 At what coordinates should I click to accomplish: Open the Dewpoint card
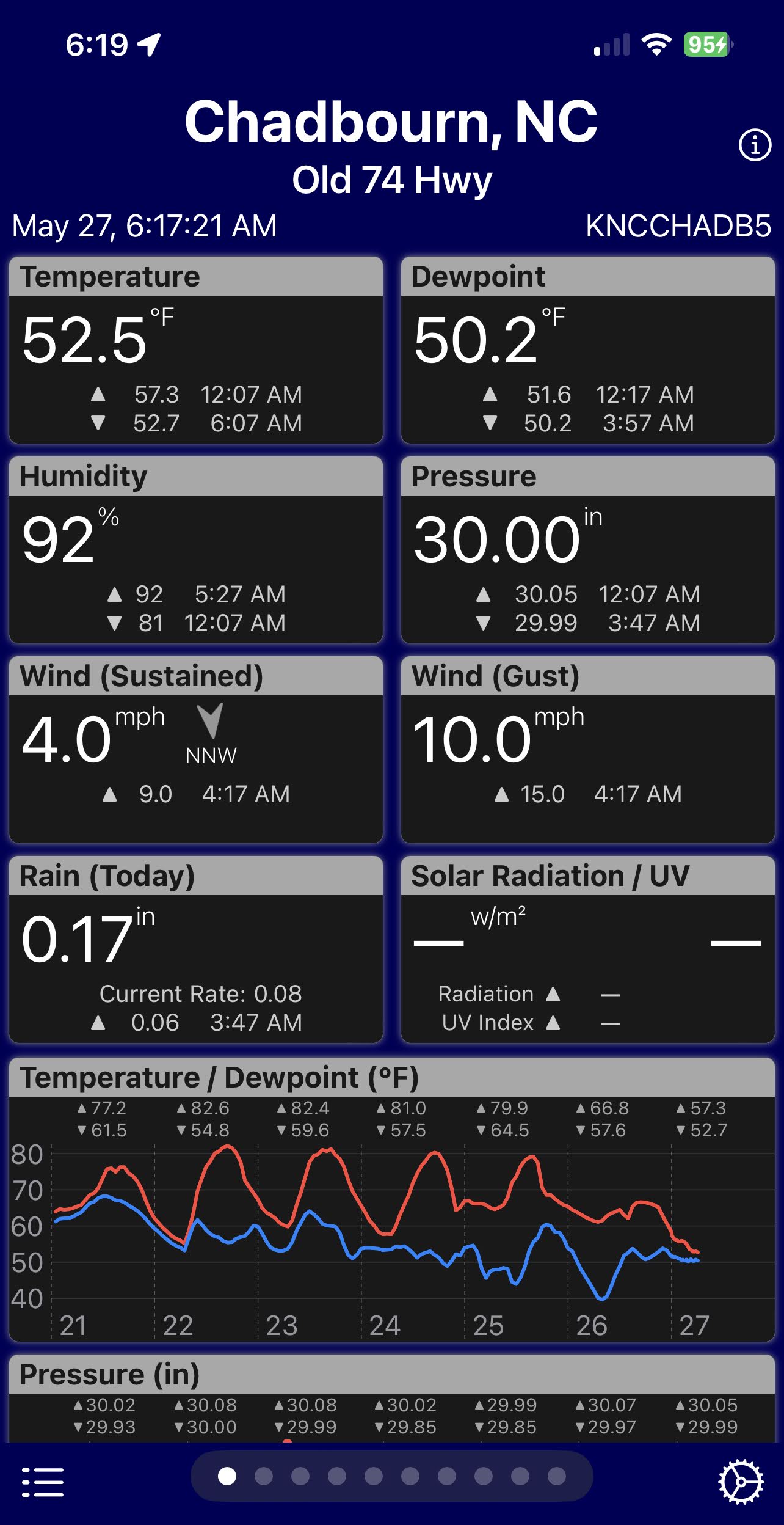587,350
